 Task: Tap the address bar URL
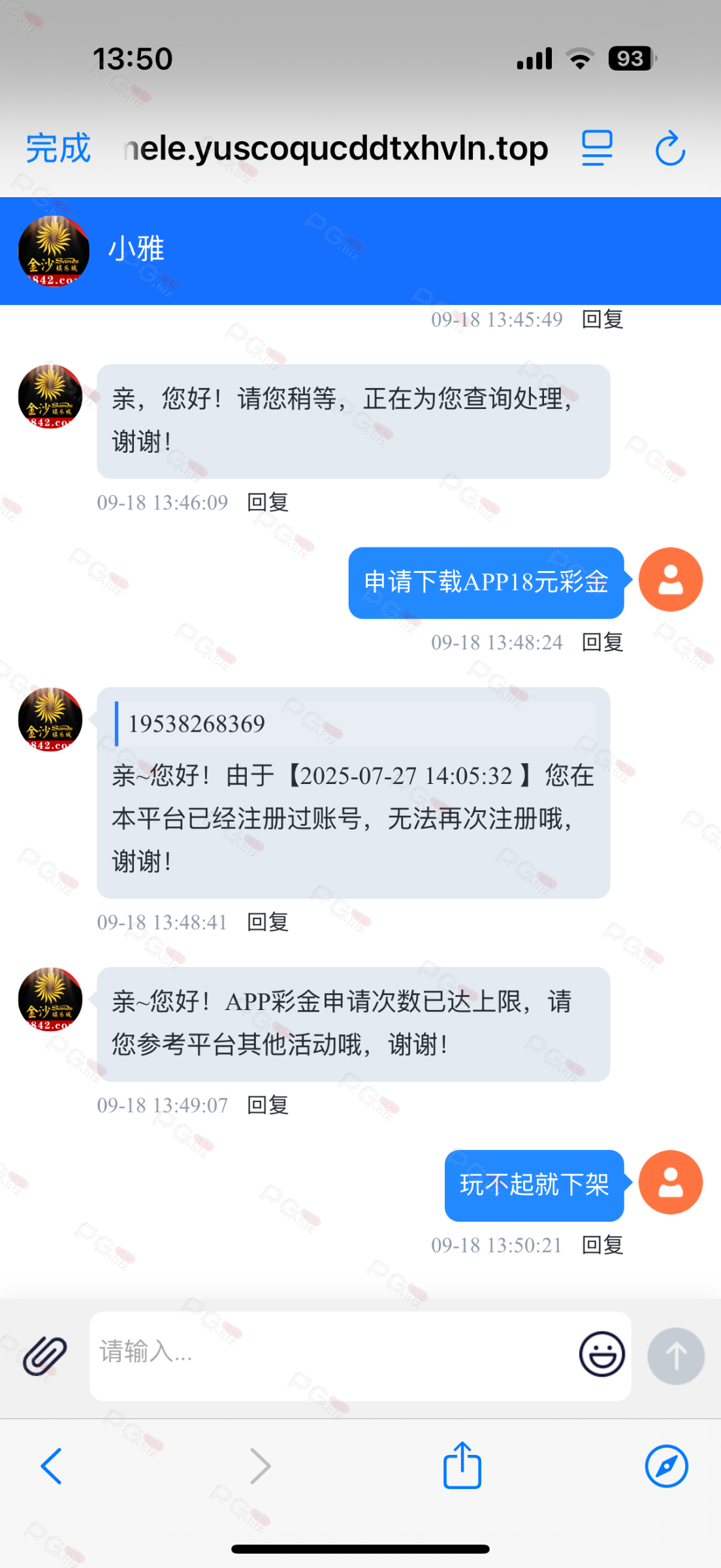[336, 148]
